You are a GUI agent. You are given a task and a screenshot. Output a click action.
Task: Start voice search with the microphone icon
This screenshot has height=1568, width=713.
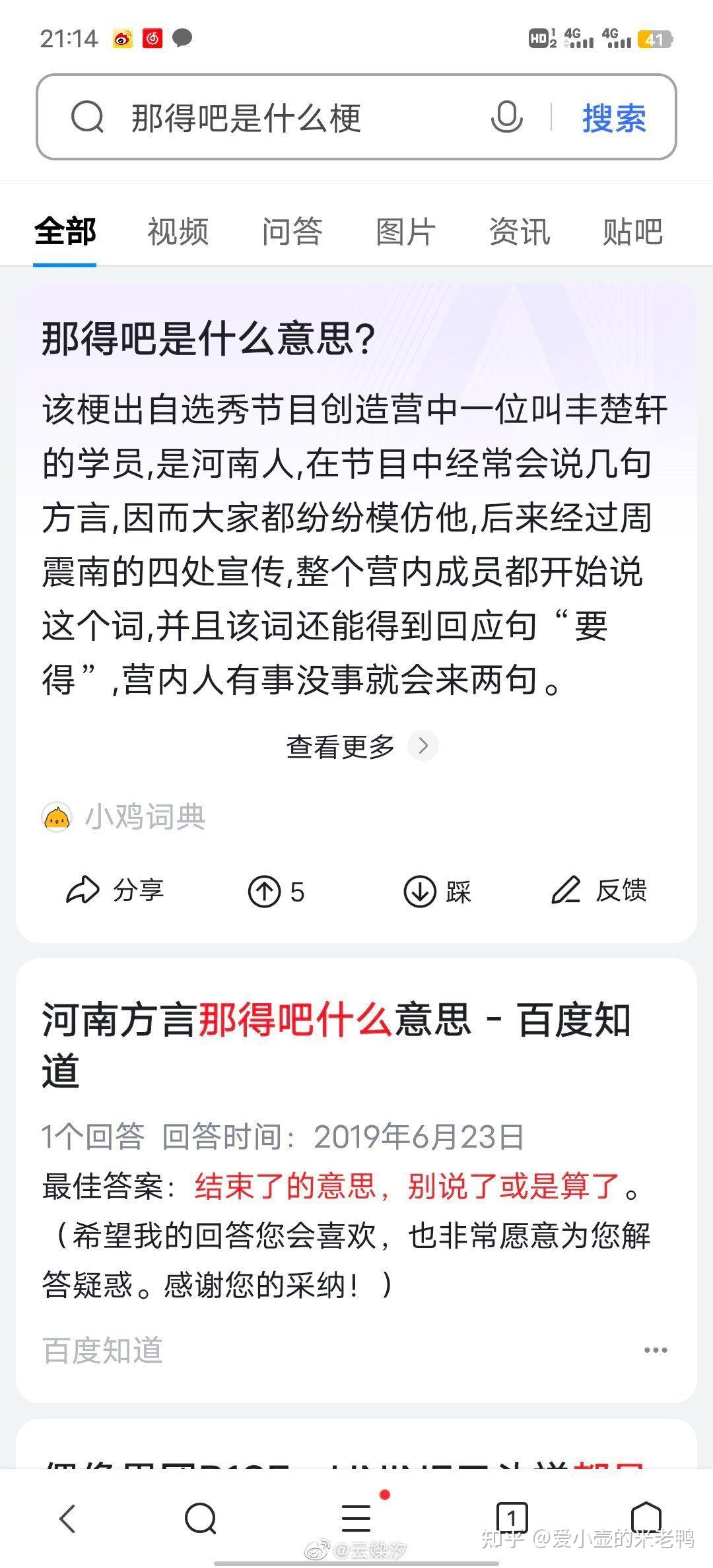(x=506, y=117)
